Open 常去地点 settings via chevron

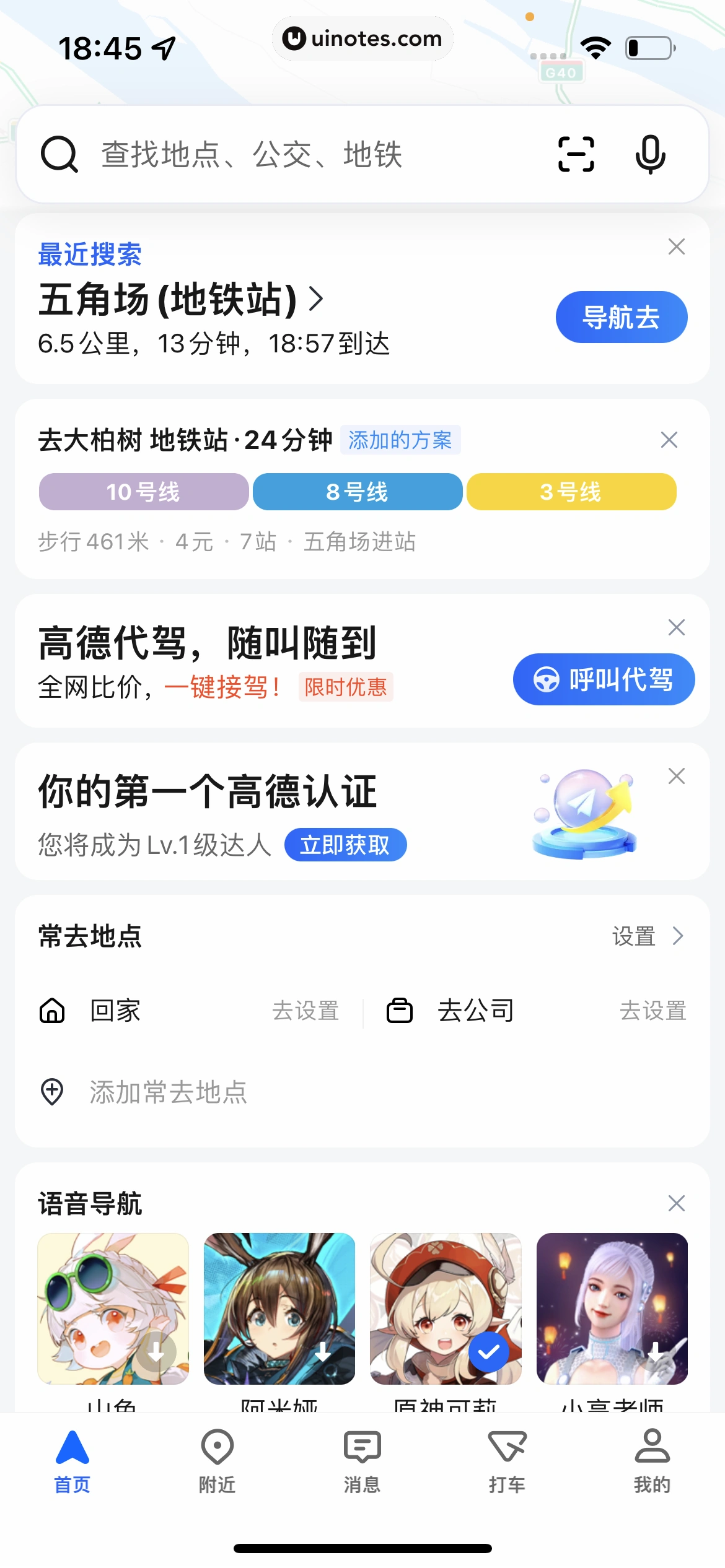click(678, 936)
